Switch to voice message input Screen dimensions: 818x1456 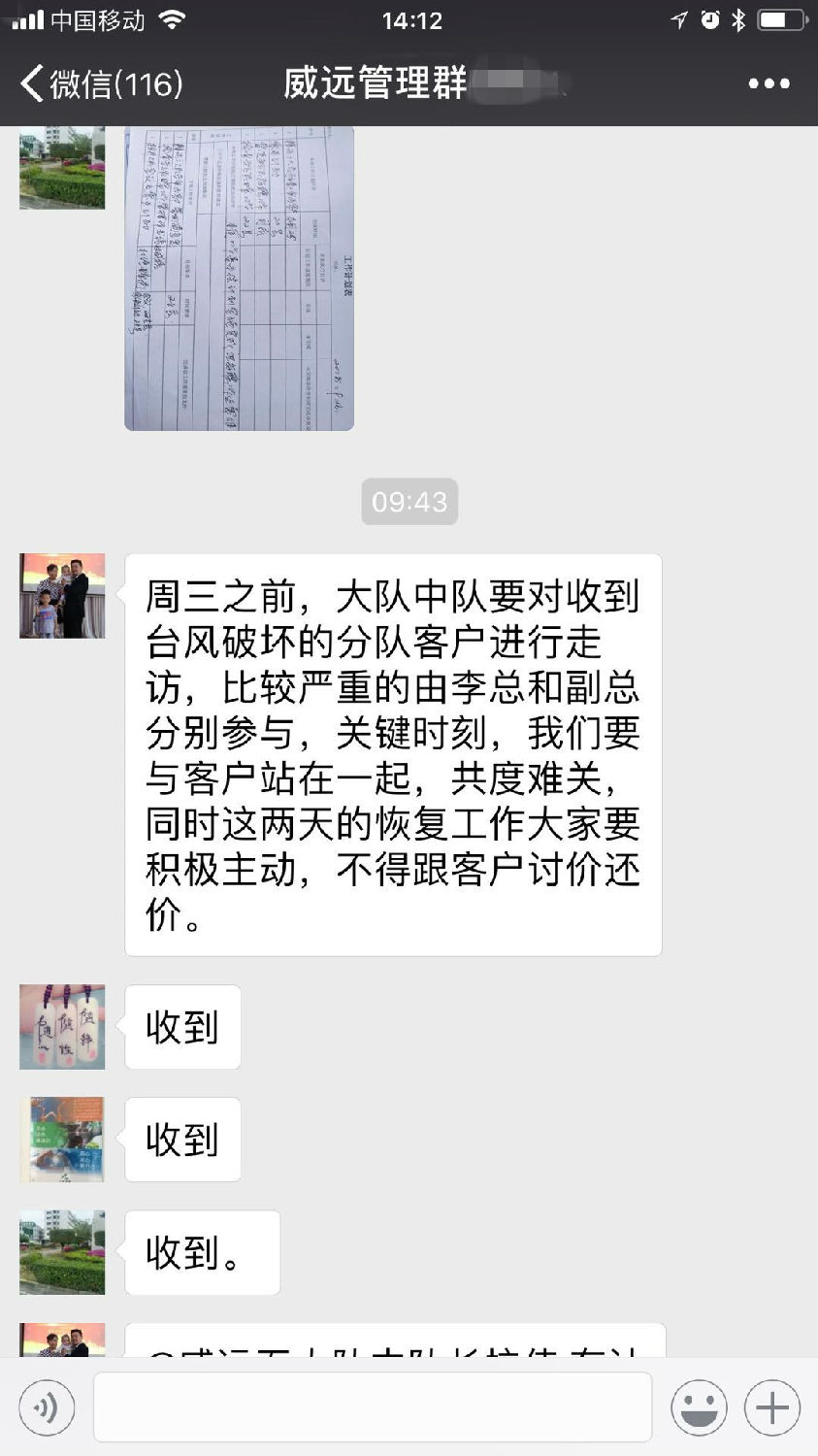(47, 1406)
